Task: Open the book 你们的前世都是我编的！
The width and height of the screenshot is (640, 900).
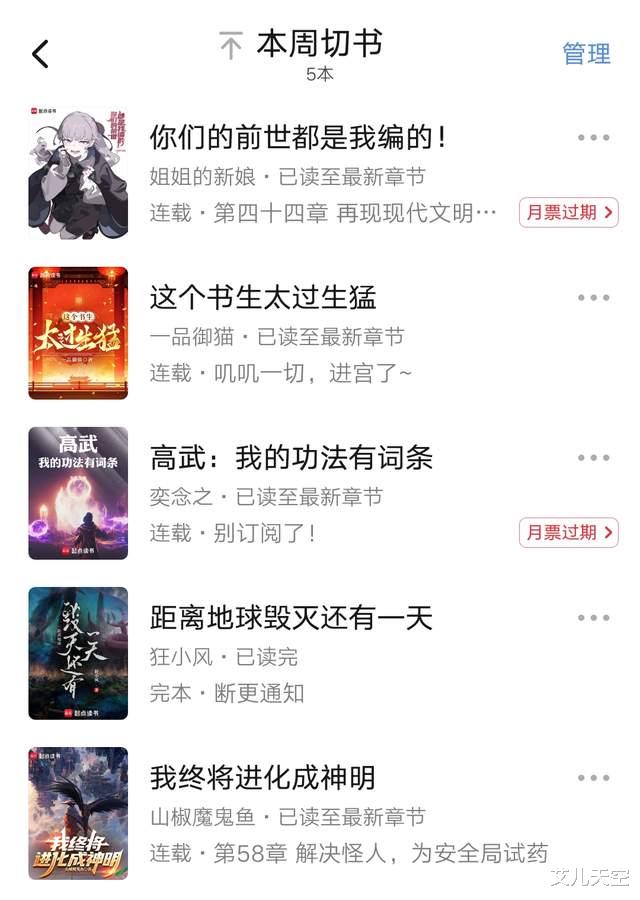Action: pyautogui.click(x=298, y=137)
